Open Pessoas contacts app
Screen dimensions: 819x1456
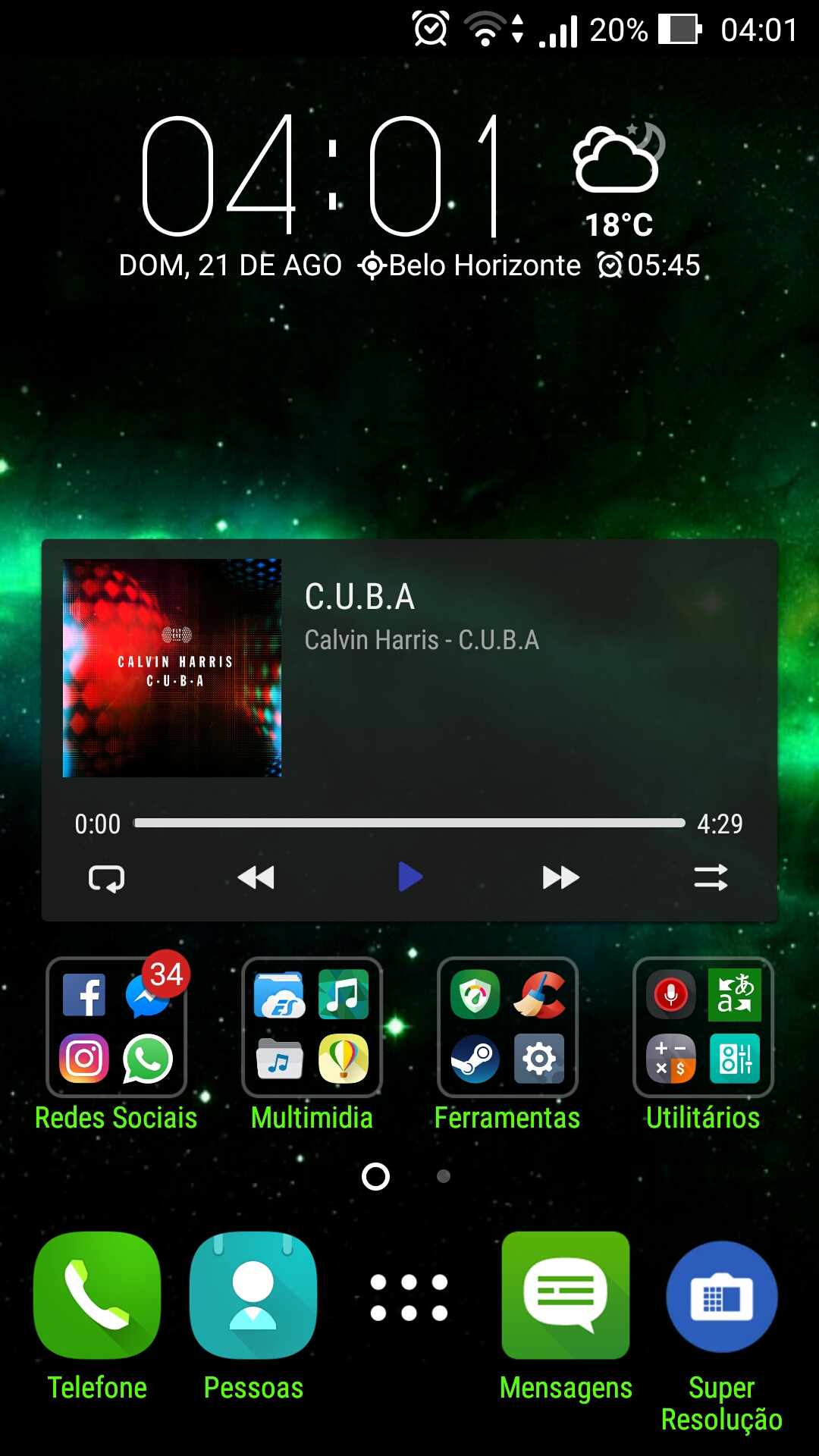coord(253,1295)
